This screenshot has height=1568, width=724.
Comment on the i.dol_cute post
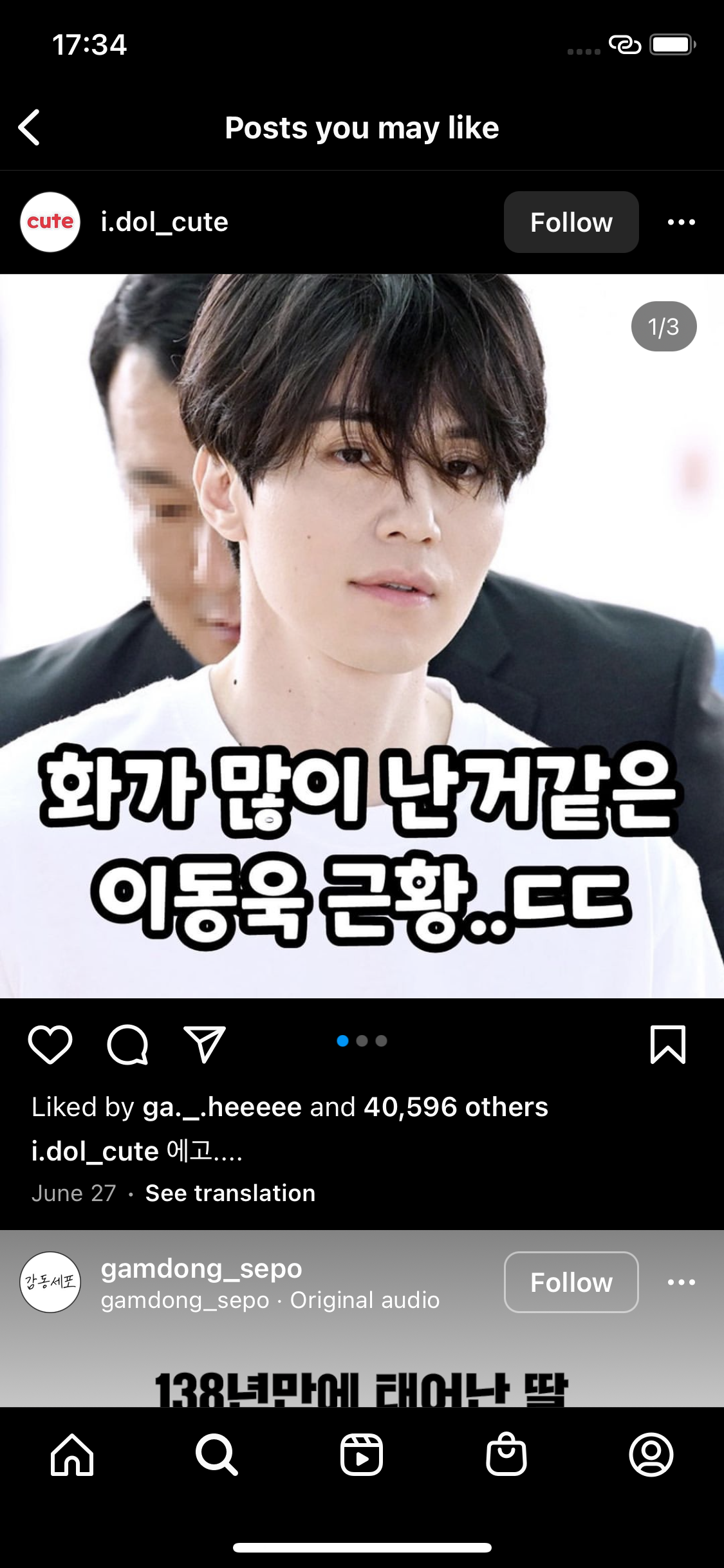click(127, 1044)
